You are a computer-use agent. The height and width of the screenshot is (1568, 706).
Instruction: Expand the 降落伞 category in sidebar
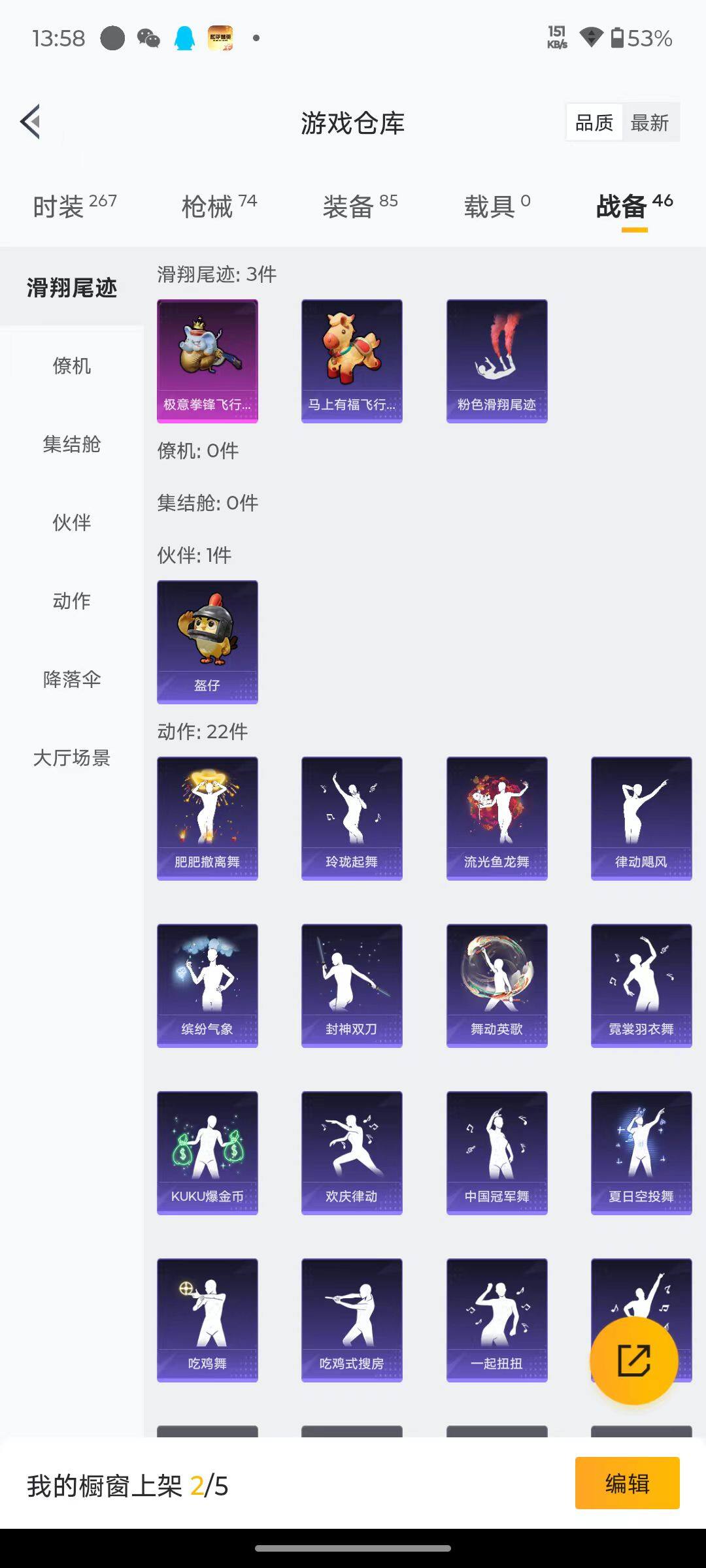(x=72, y=680)
